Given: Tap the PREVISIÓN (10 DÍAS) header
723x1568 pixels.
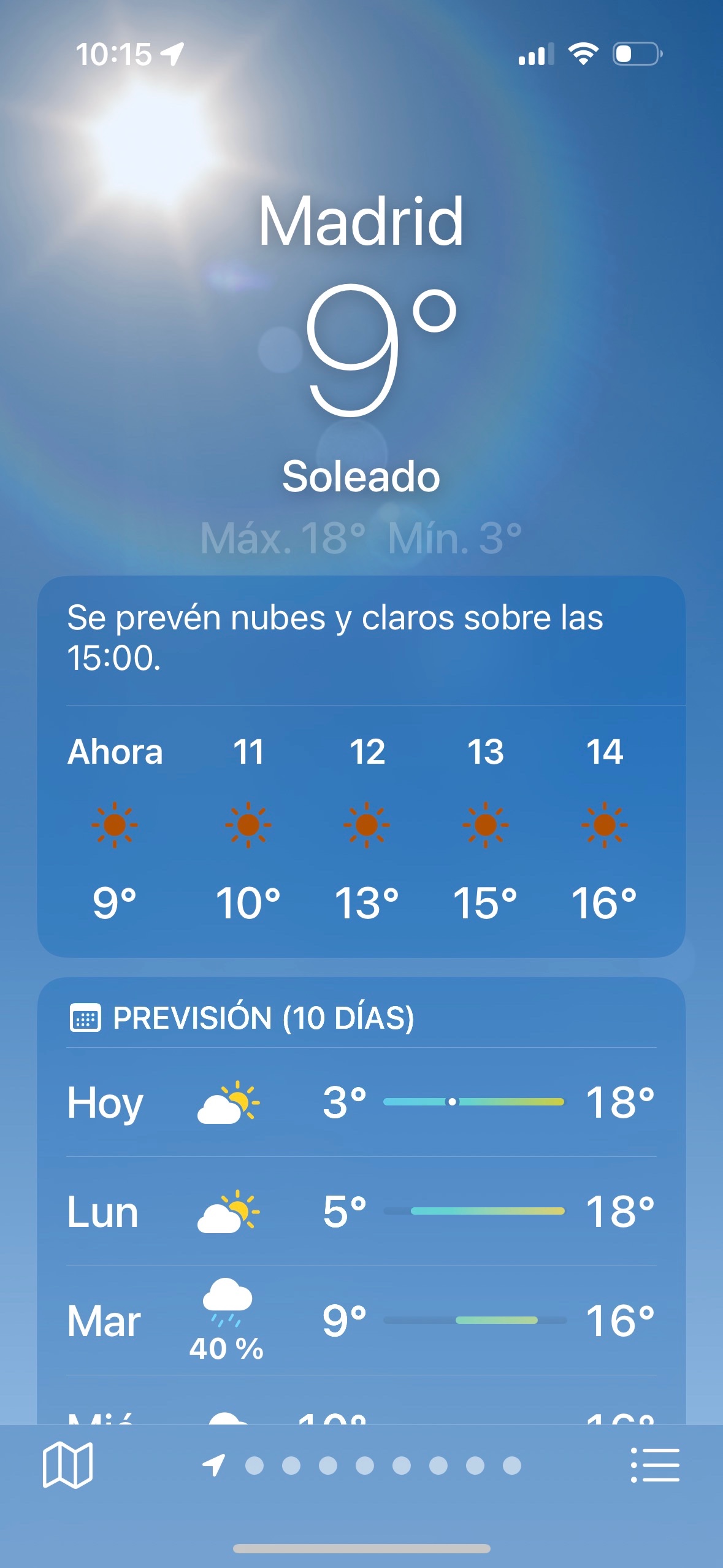Looking at the screenshot, I should coord(264,1018).
